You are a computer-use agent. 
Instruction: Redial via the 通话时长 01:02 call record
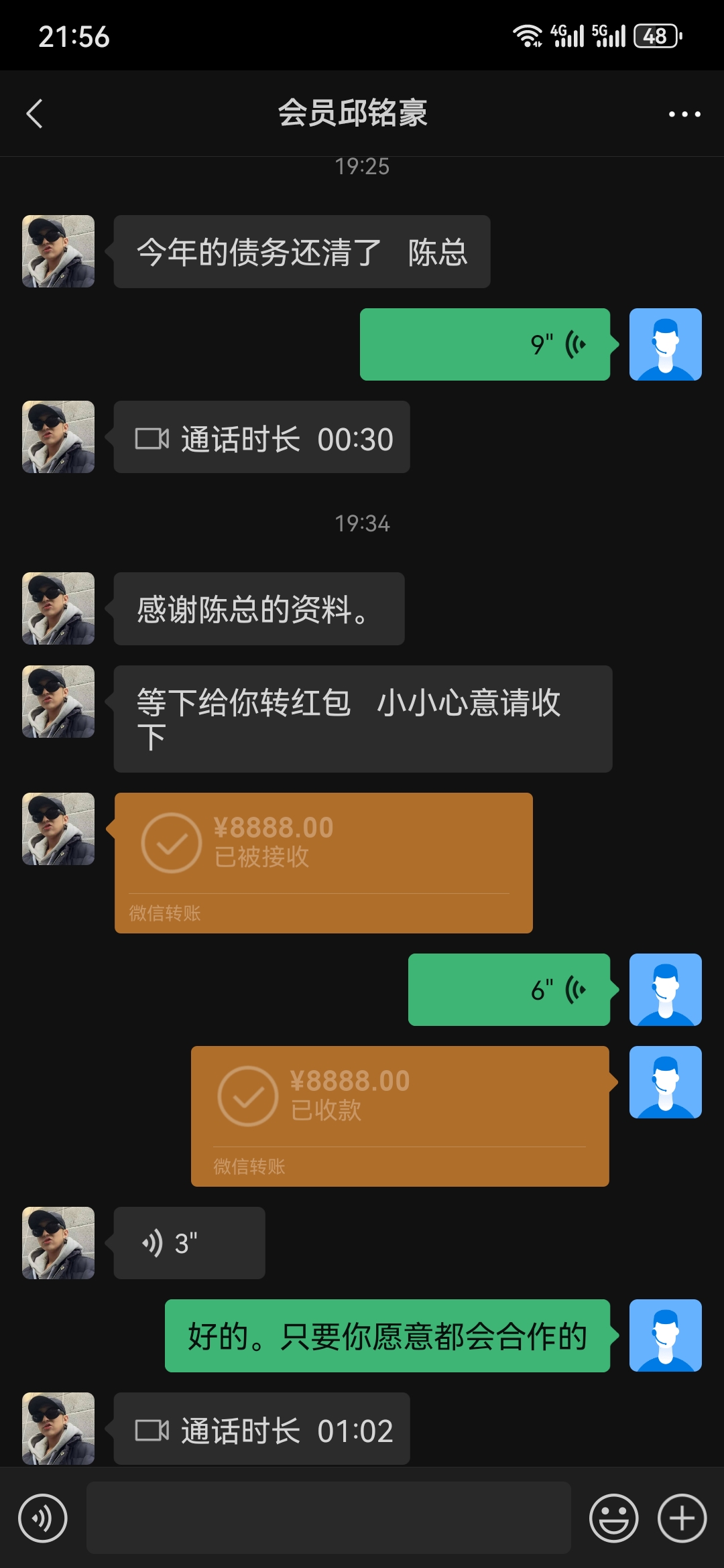(x=261, y=1429)
